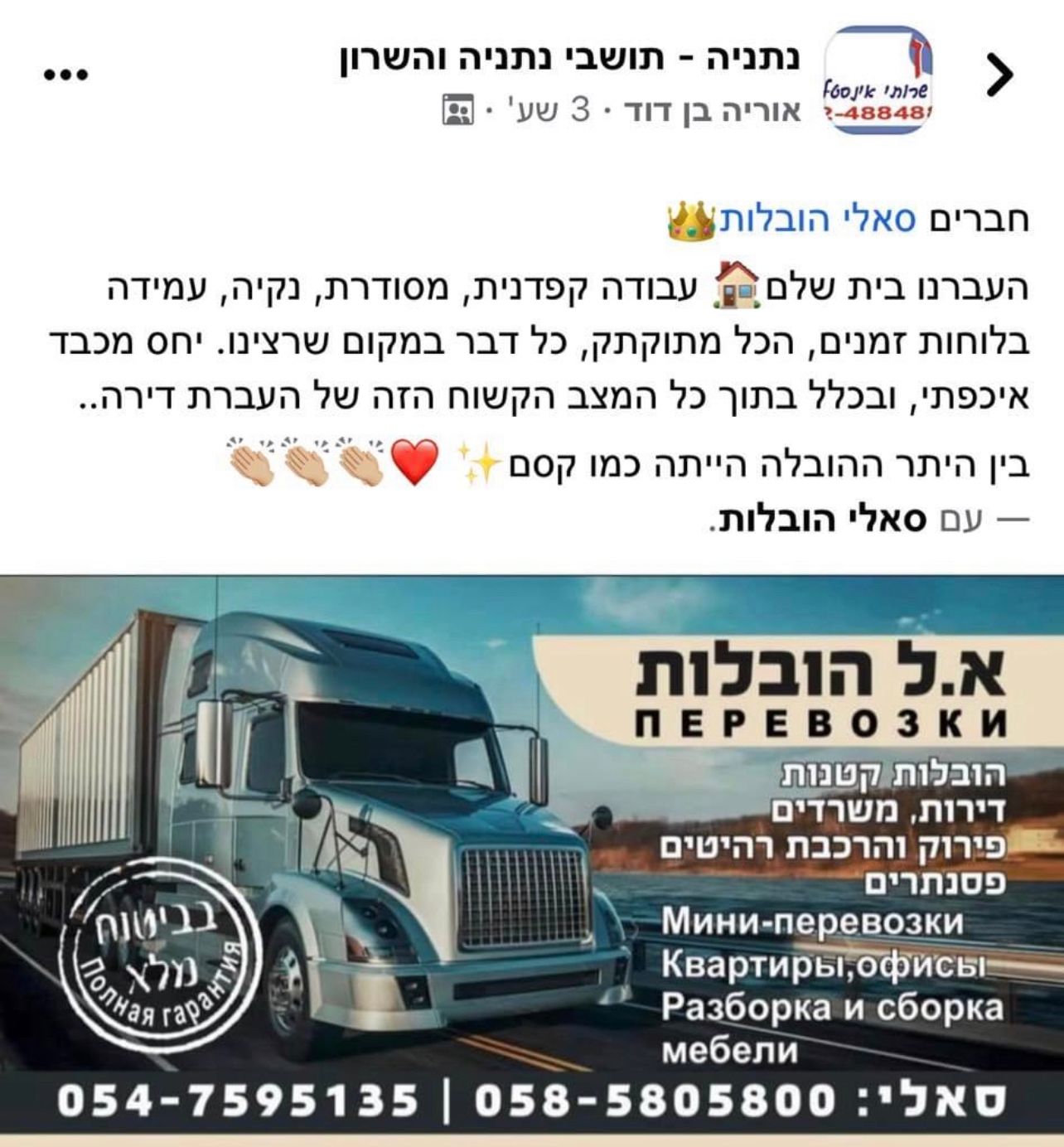View אוריה בן דוד's profile

(x=711, y=110)
